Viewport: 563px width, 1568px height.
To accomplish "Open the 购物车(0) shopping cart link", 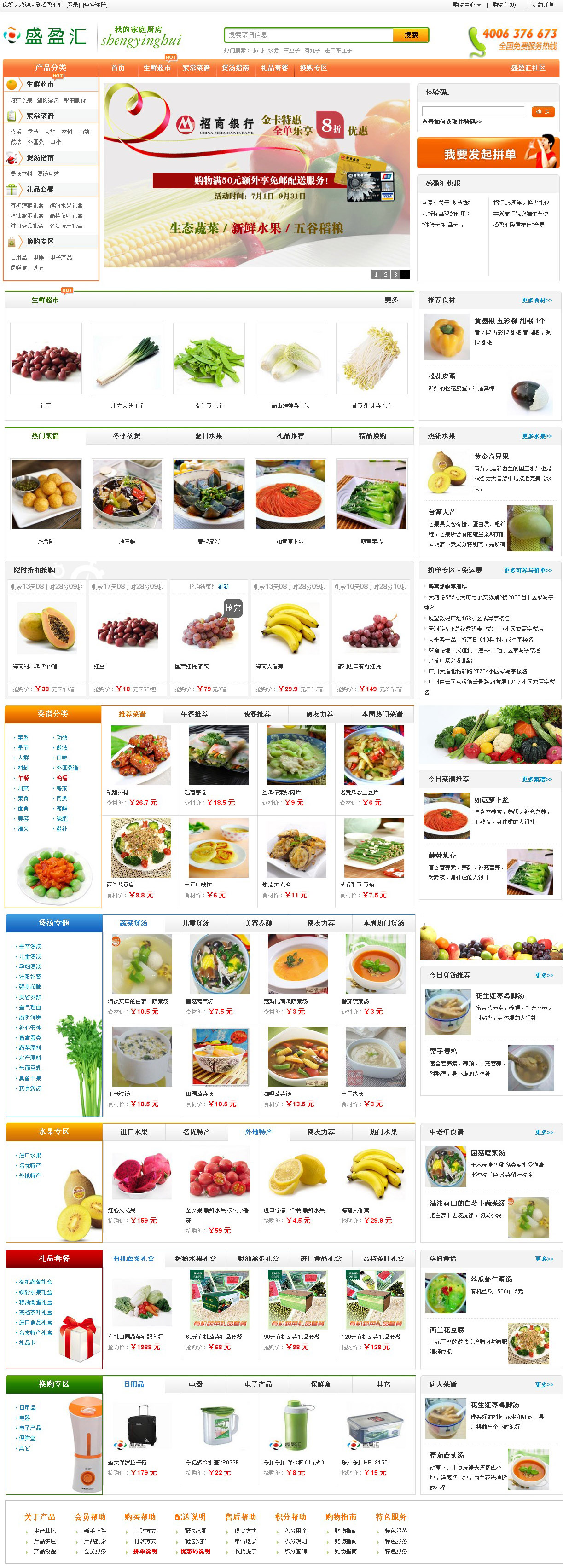I will coord(503,5).
